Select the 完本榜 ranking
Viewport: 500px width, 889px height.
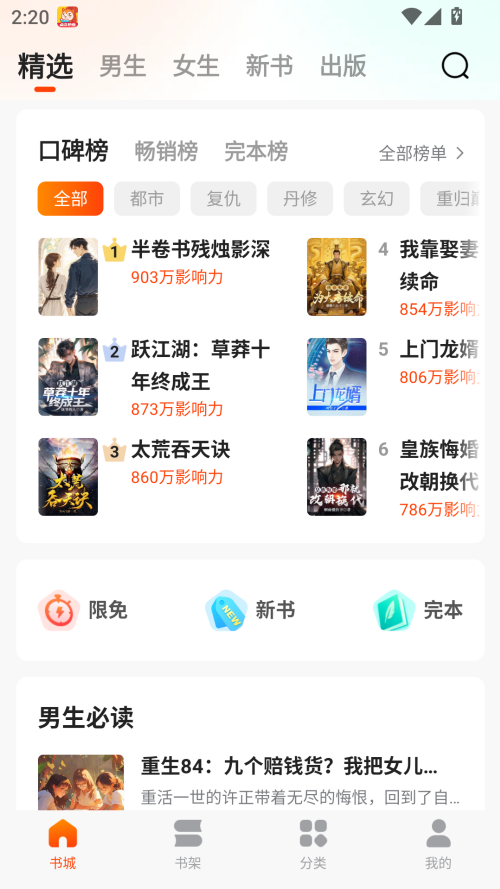point(256,151)
